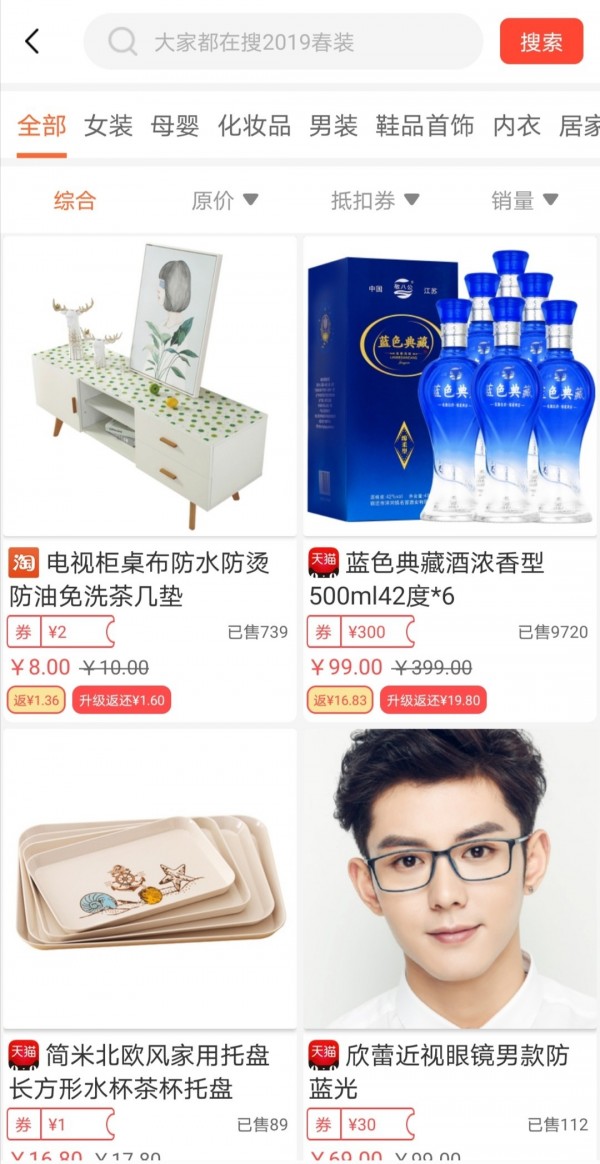Sort products by 原价

[x=225, y=200]
